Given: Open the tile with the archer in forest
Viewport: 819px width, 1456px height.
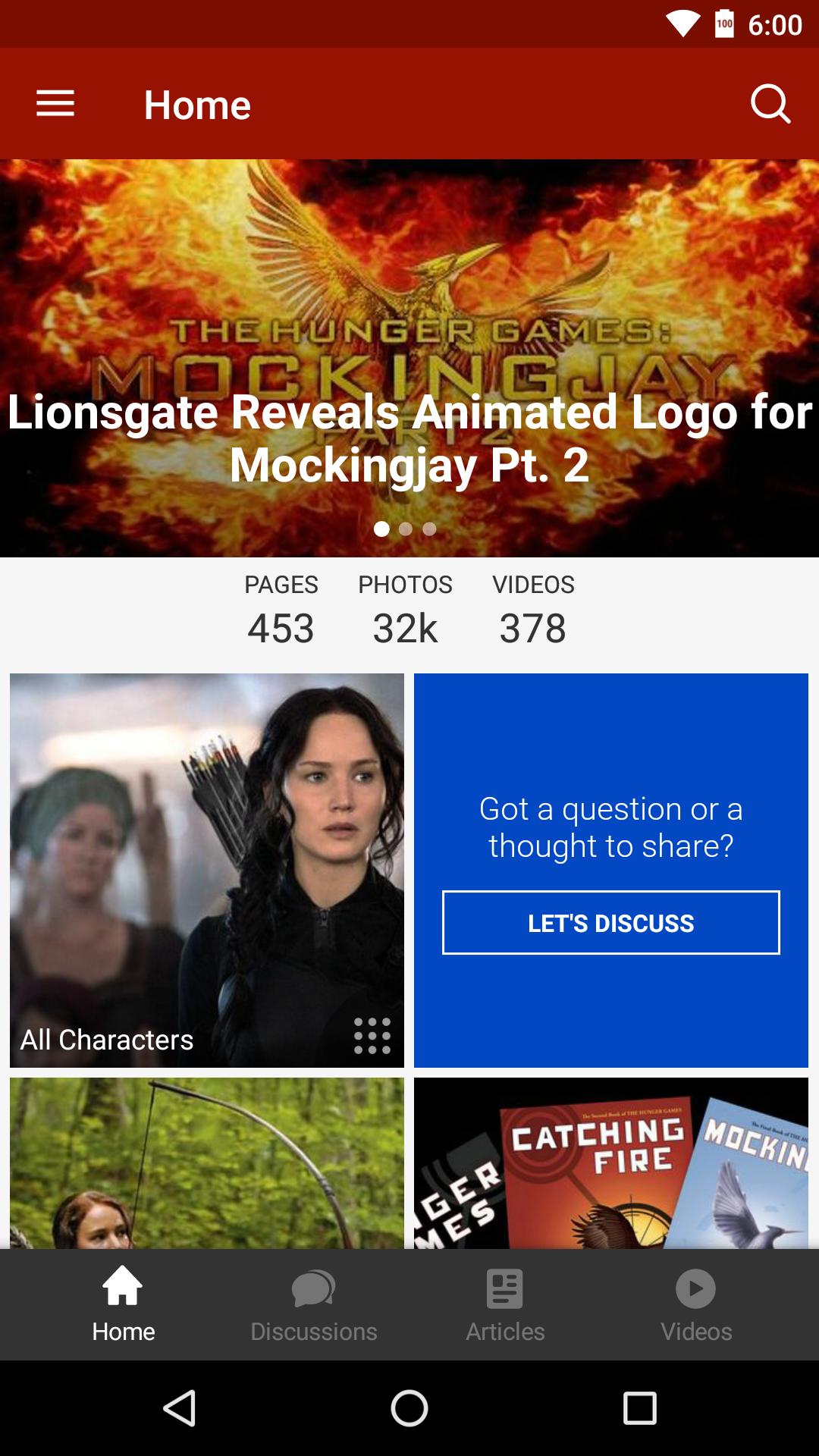Looking at the screenshot, I should click(x=206, y=1163).
